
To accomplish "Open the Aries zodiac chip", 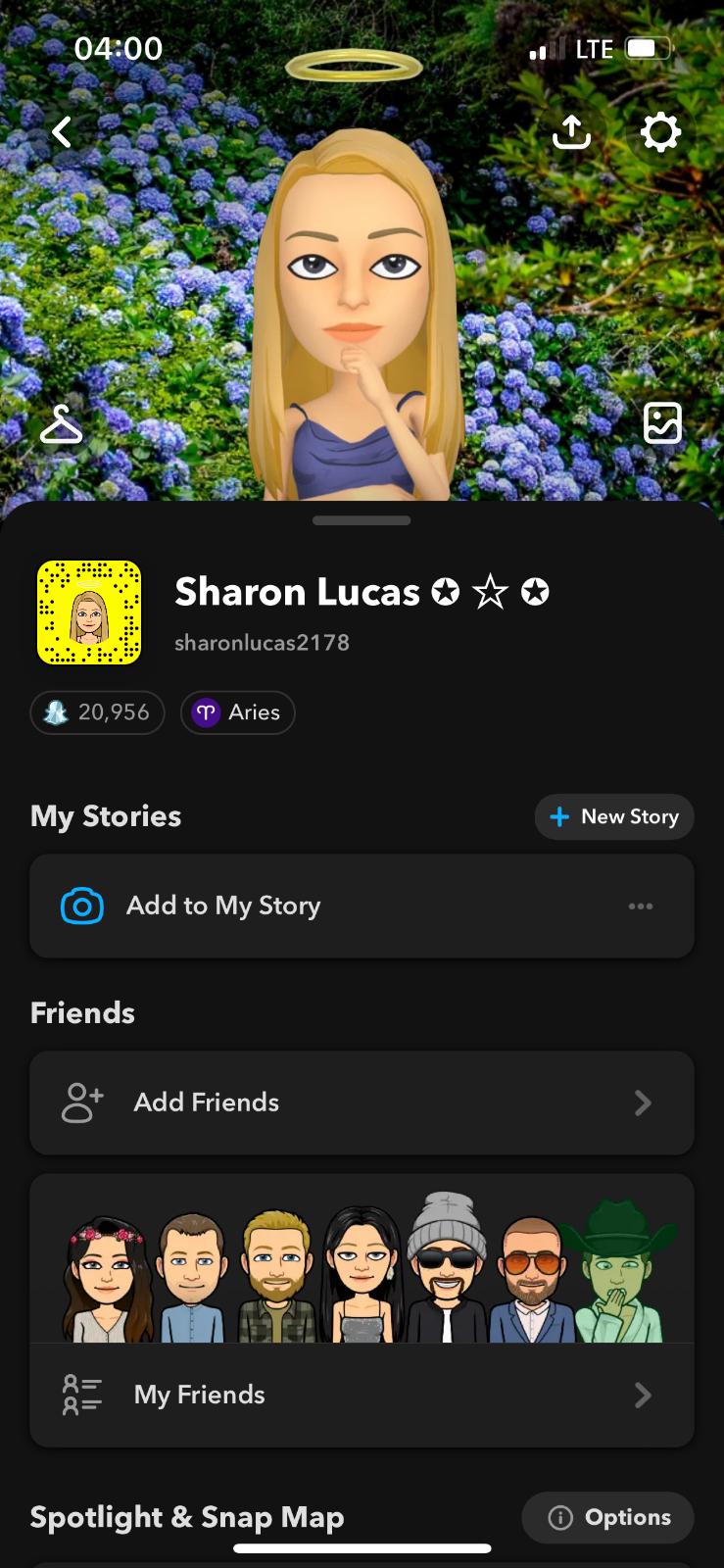I will pos(238,712).
